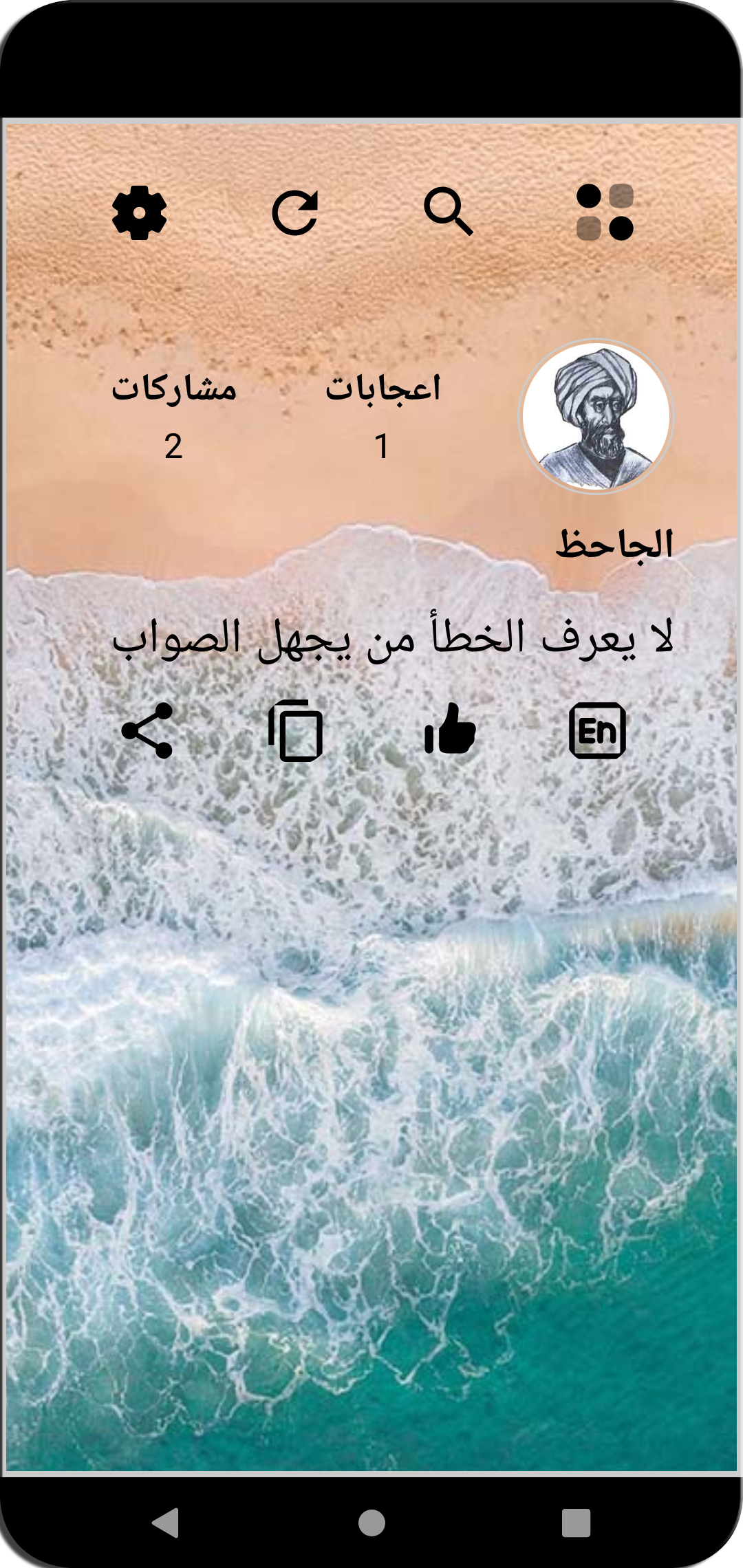Go to the home screen
The height and width of the screenshot is (1568, 743).
[x=371, y=1522]
